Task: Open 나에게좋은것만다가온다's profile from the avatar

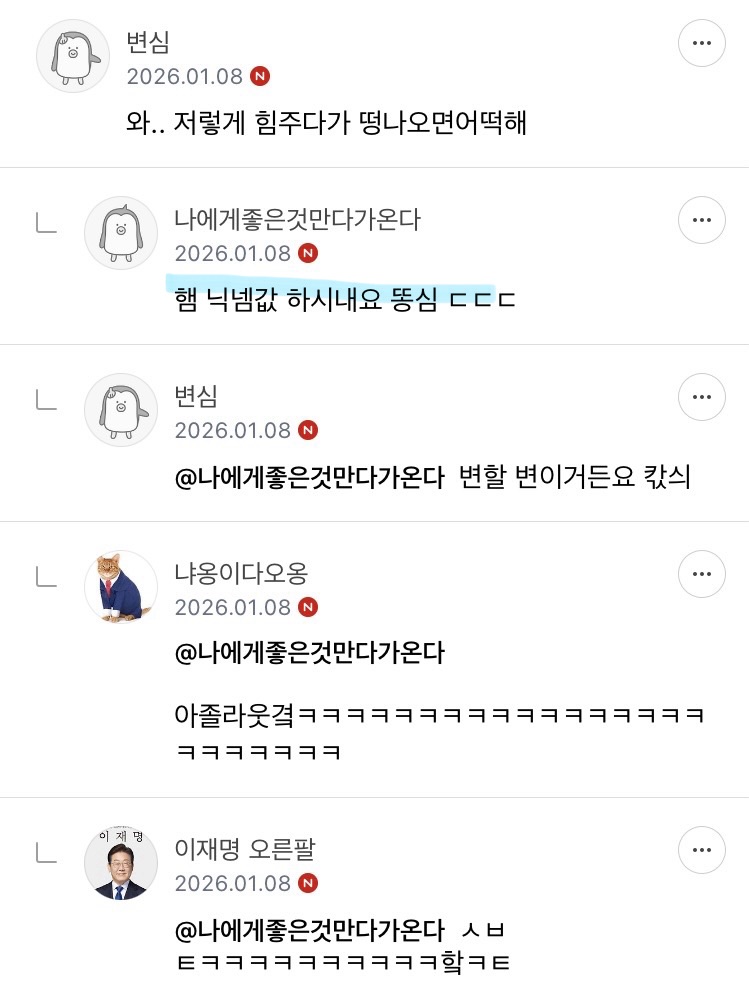Action: 121,232
